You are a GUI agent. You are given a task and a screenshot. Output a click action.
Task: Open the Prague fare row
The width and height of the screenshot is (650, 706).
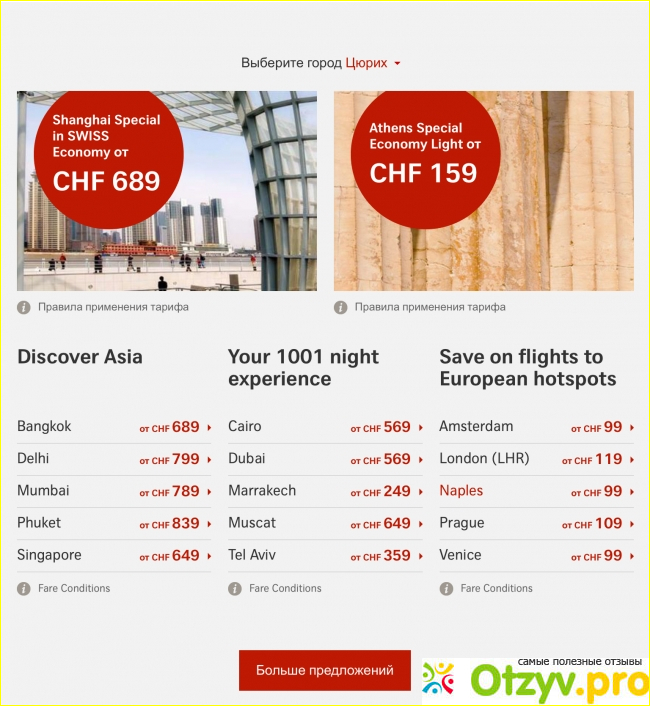point(536,523)
